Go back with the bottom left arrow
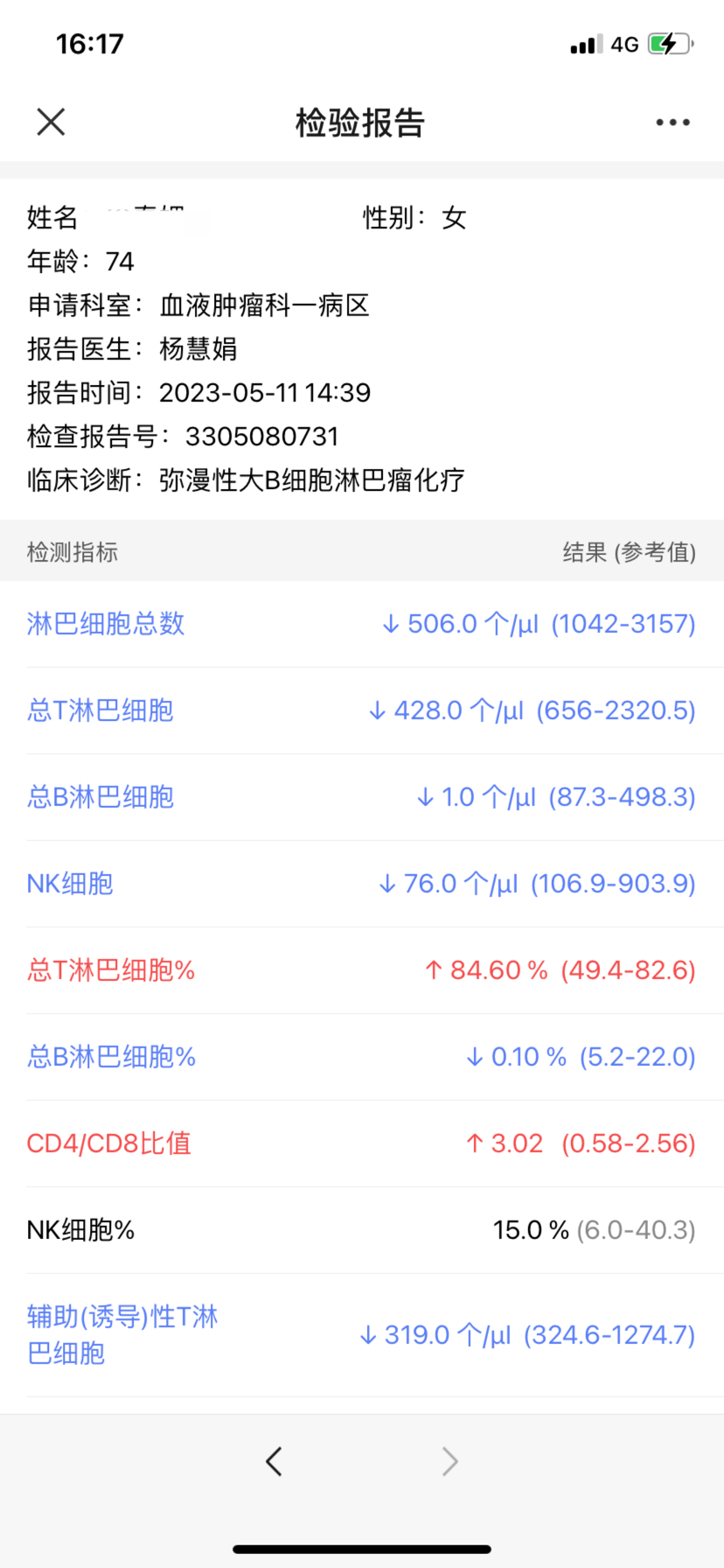This screenshot has height=1568, width=724. click(x=274, y=1461)
